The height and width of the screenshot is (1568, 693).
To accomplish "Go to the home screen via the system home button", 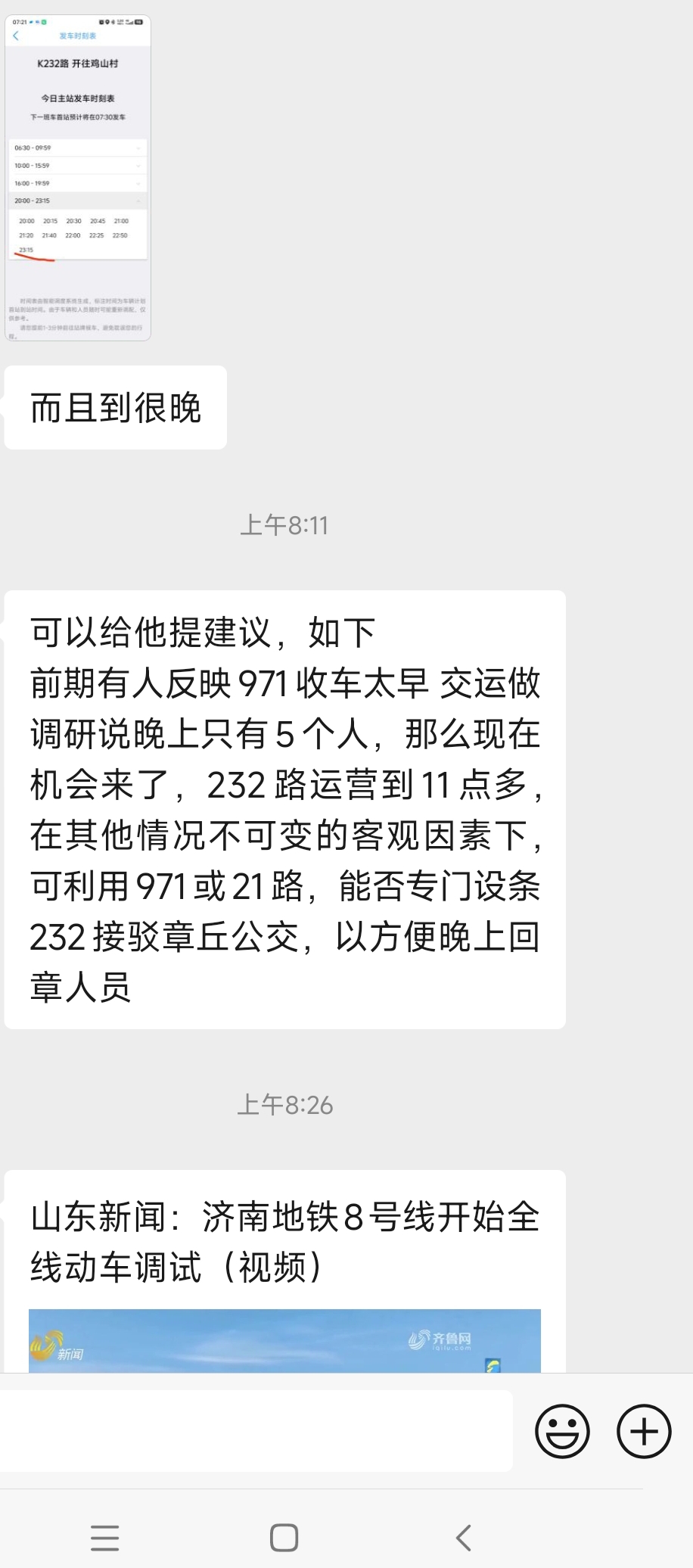I will click(284, 1538).
